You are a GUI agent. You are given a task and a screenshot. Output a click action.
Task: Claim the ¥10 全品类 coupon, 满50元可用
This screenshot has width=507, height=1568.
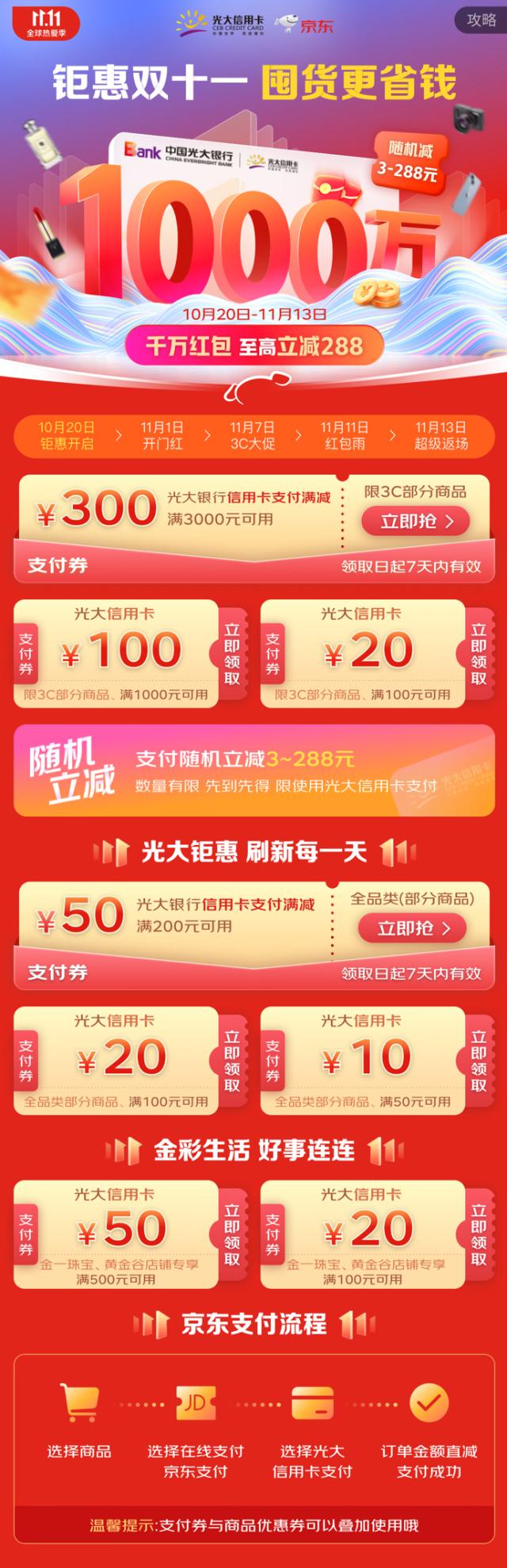pos(478,1061)
